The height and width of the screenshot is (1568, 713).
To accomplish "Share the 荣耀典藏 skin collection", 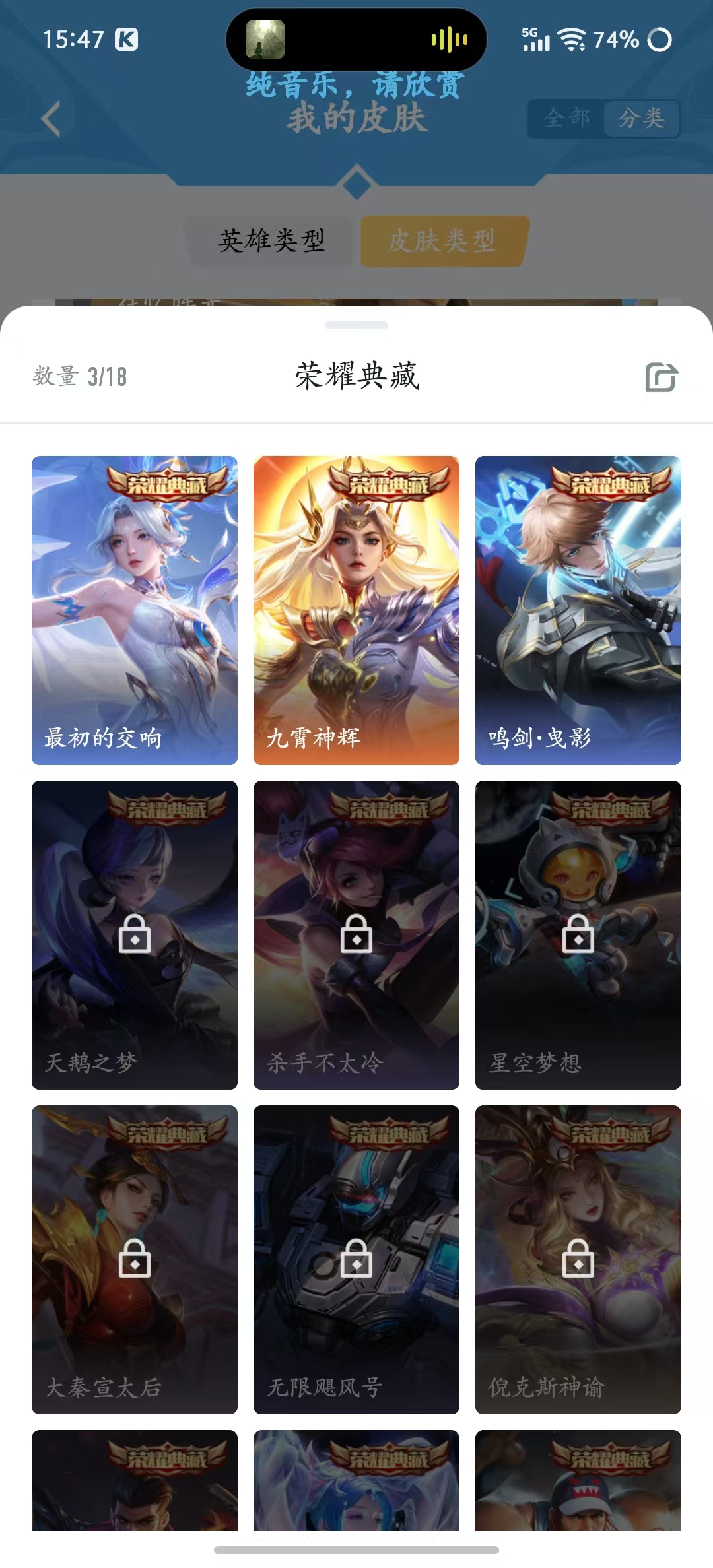I will click(x=661, y=377).
